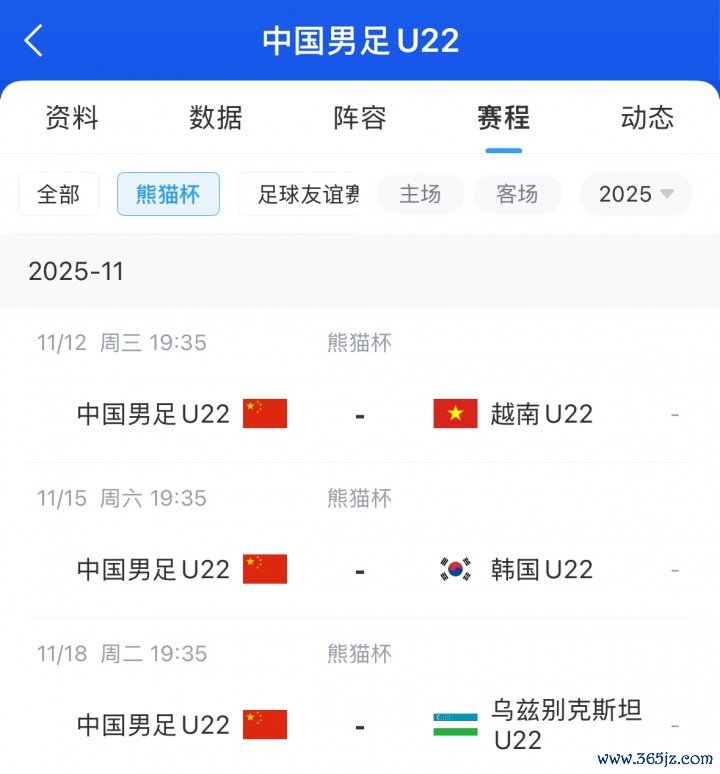Tap the 熊猫杯 filter chip

(168, 194)
